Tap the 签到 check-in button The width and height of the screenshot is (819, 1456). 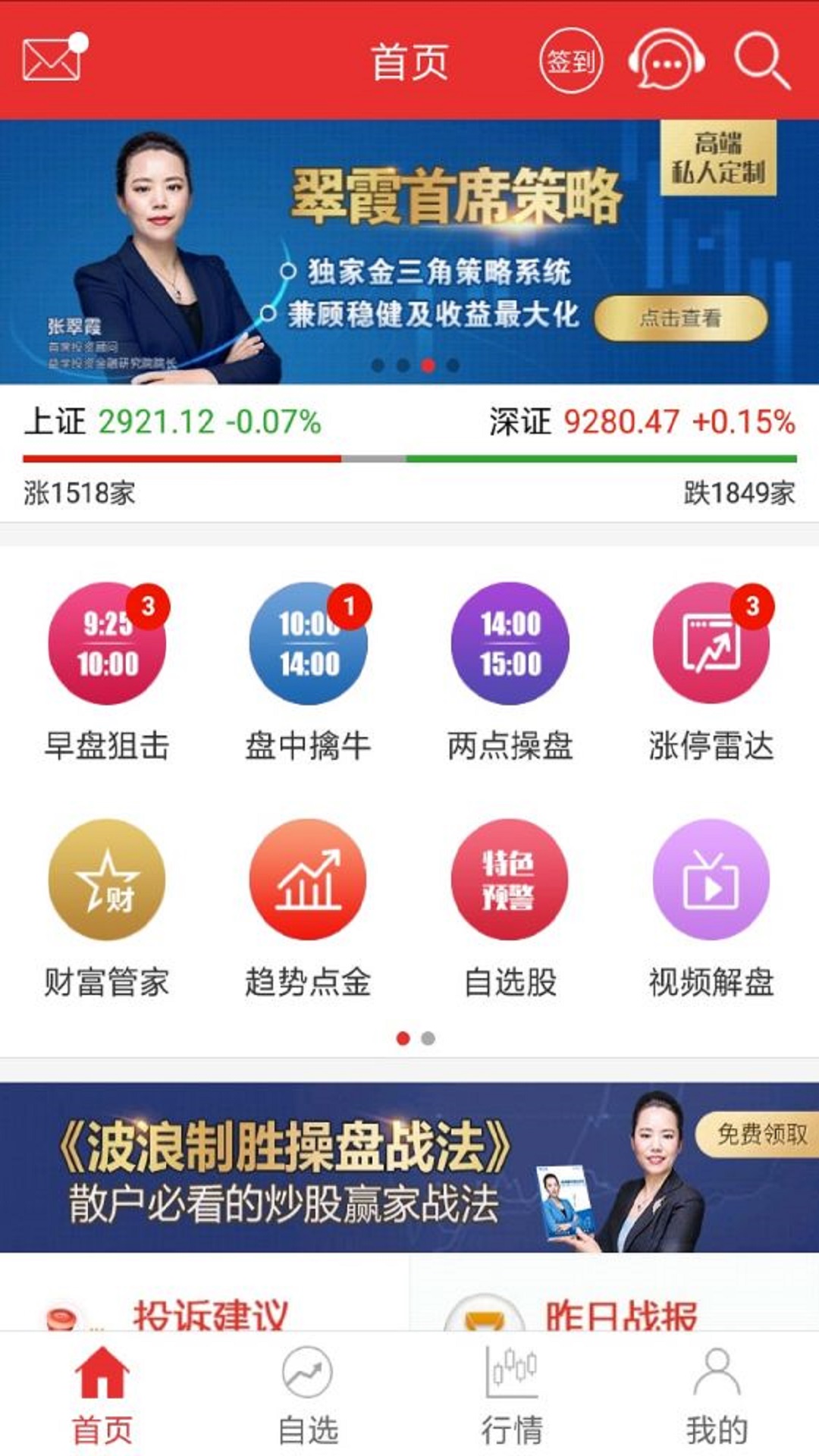(571, 61)
